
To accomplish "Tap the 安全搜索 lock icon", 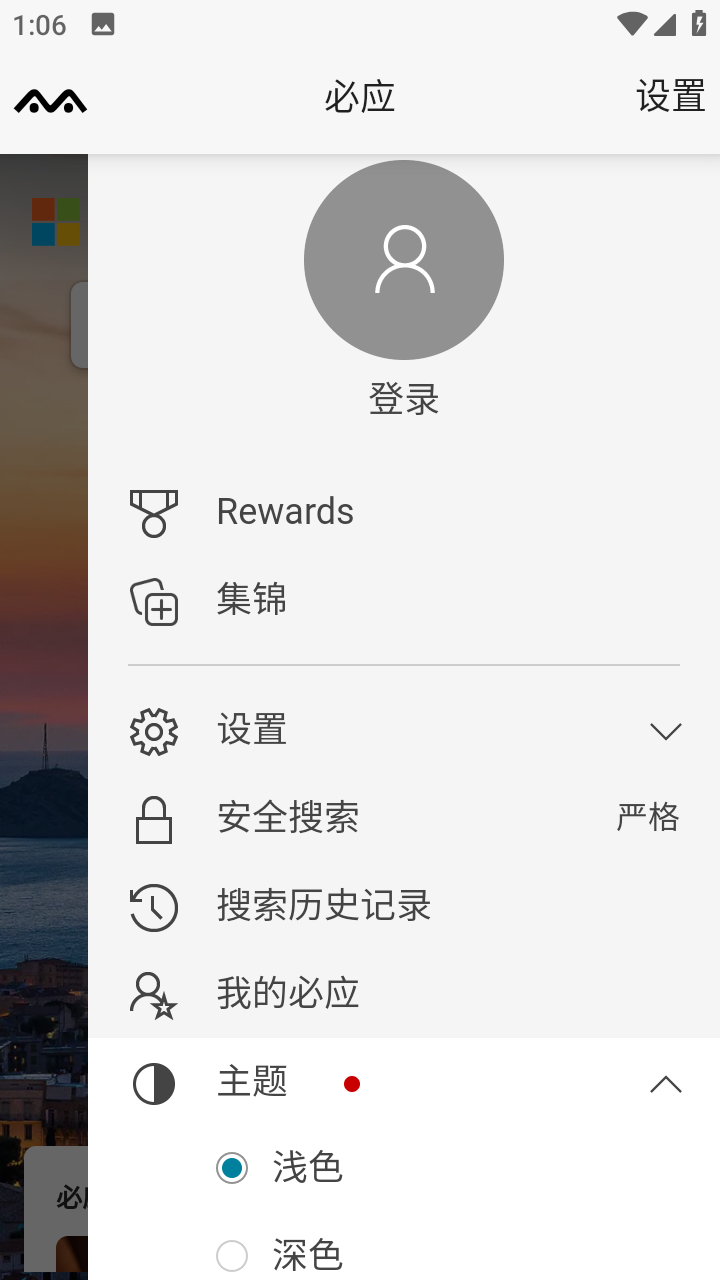I will coord(154,818).
